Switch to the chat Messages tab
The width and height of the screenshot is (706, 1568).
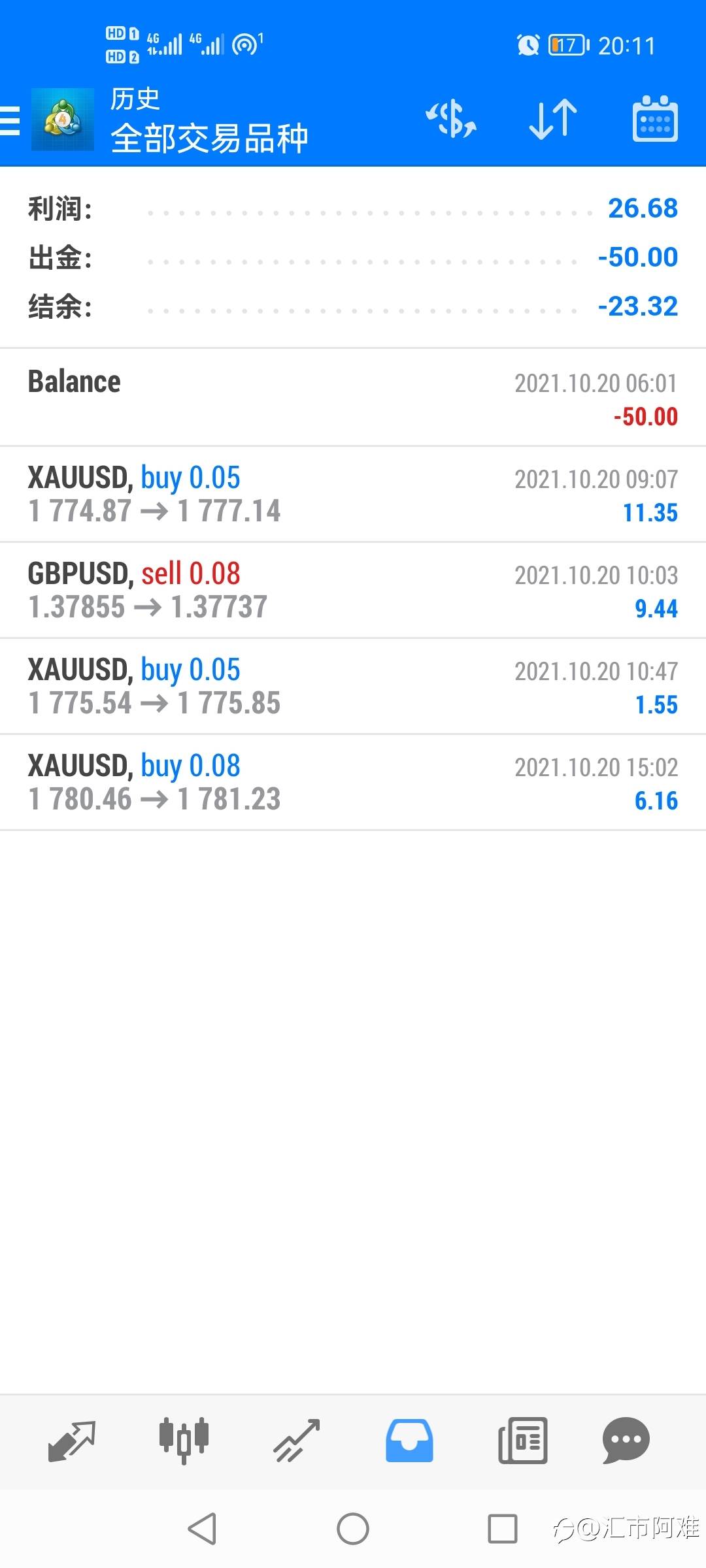pos(626,1440)
